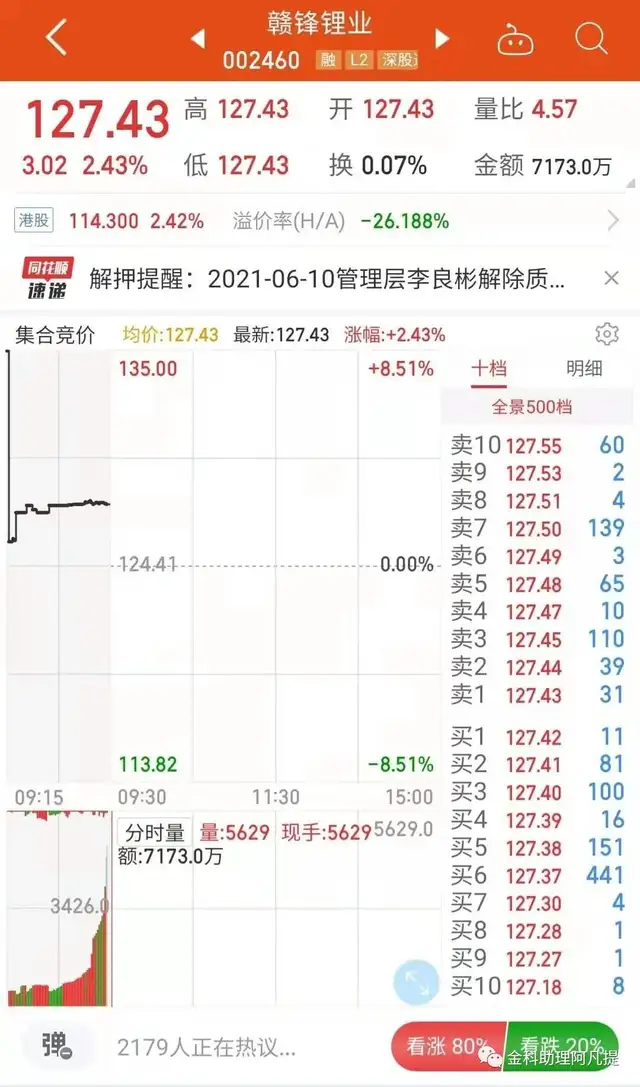Open 全景500档 full order book
Viewport: 640px width, 1087px height.
tap(532, 407)
